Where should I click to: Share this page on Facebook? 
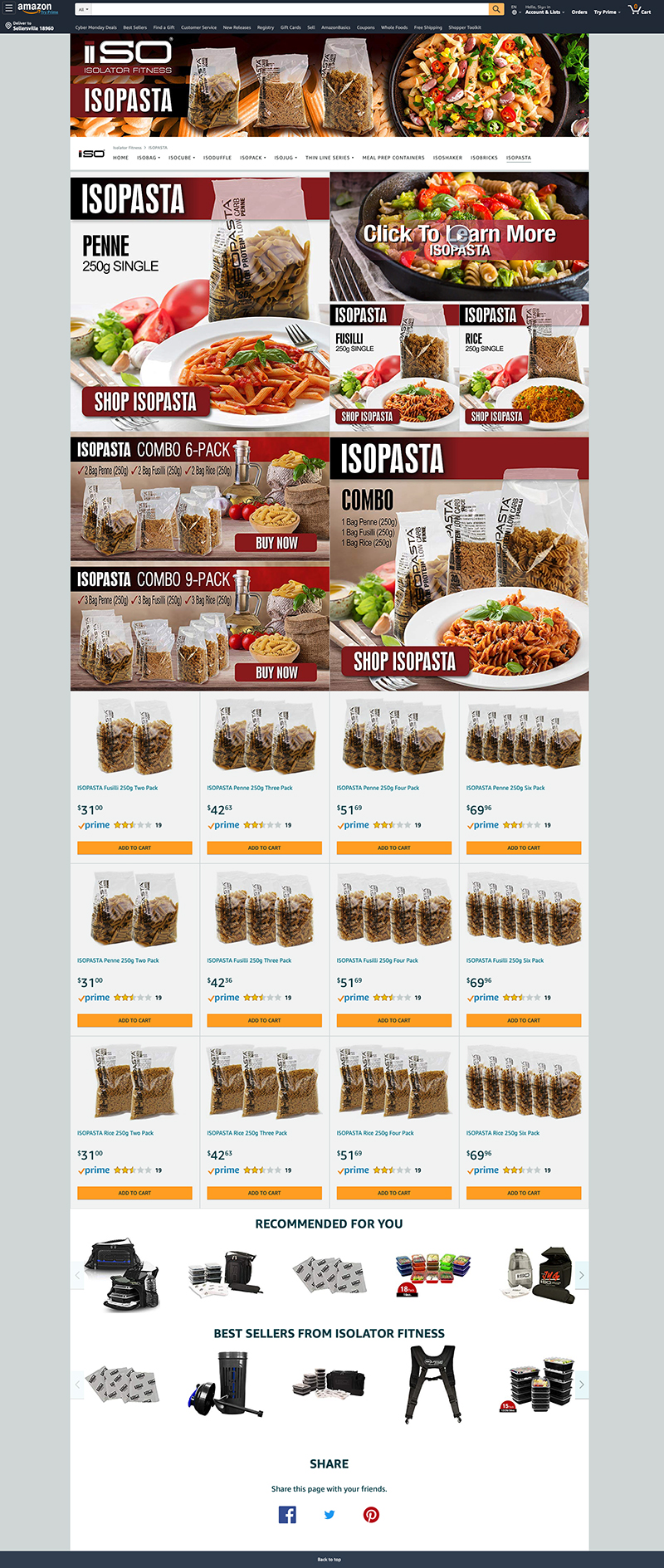(x=287, y=1514)
